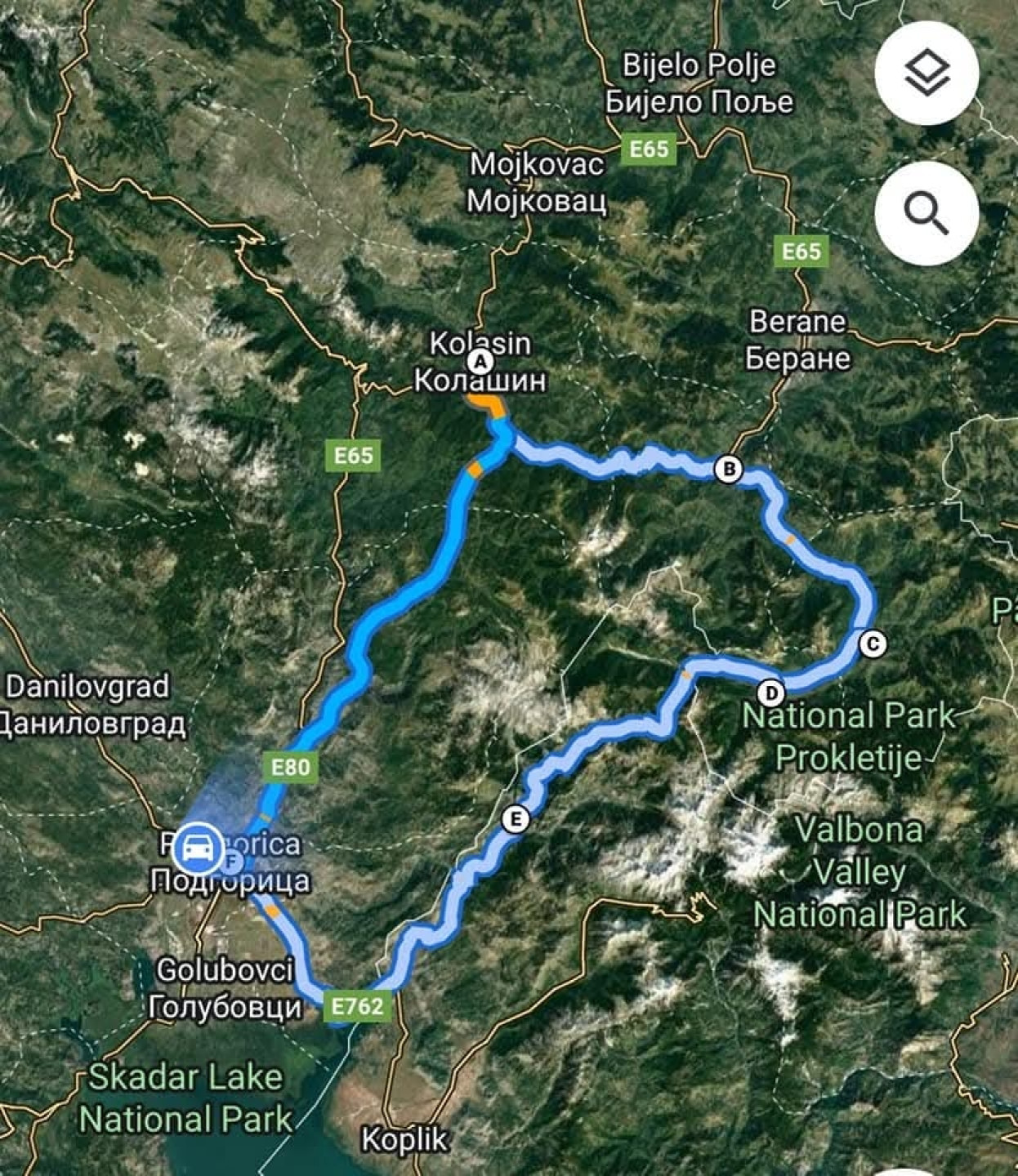
Task: Tap the search magnifier button
Action: pos(926,214)
